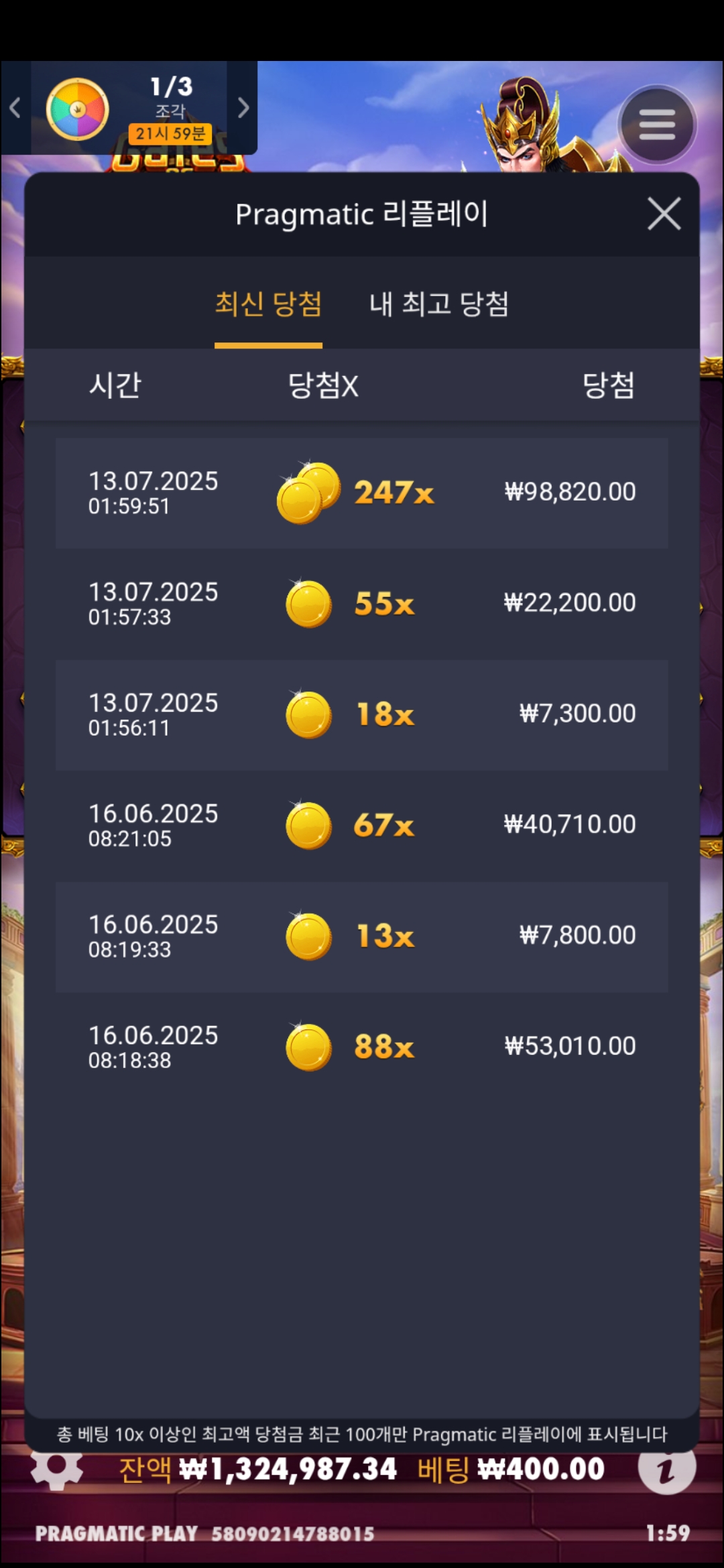Open replay of the 88x win

pos(362,1047)
